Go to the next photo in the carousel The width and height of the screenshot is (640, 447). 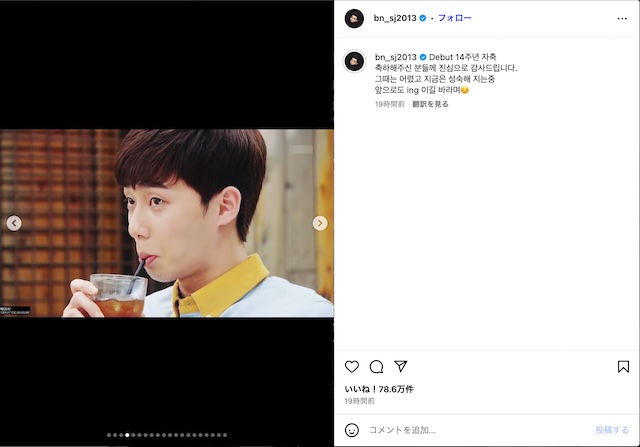[x=320, y=223]
